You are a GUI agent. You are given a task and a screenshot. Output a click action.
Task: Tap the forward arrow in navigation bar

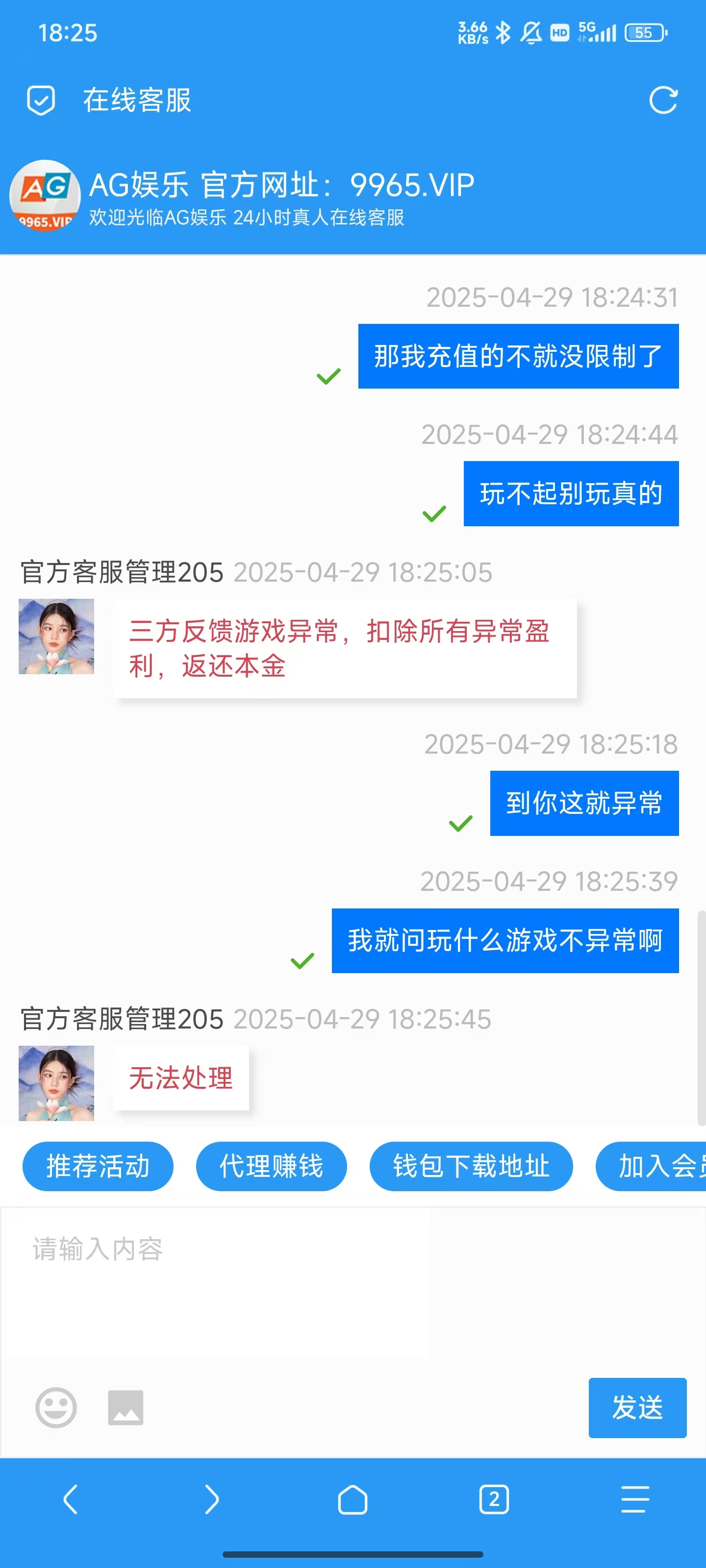(x=211, y=1500)
